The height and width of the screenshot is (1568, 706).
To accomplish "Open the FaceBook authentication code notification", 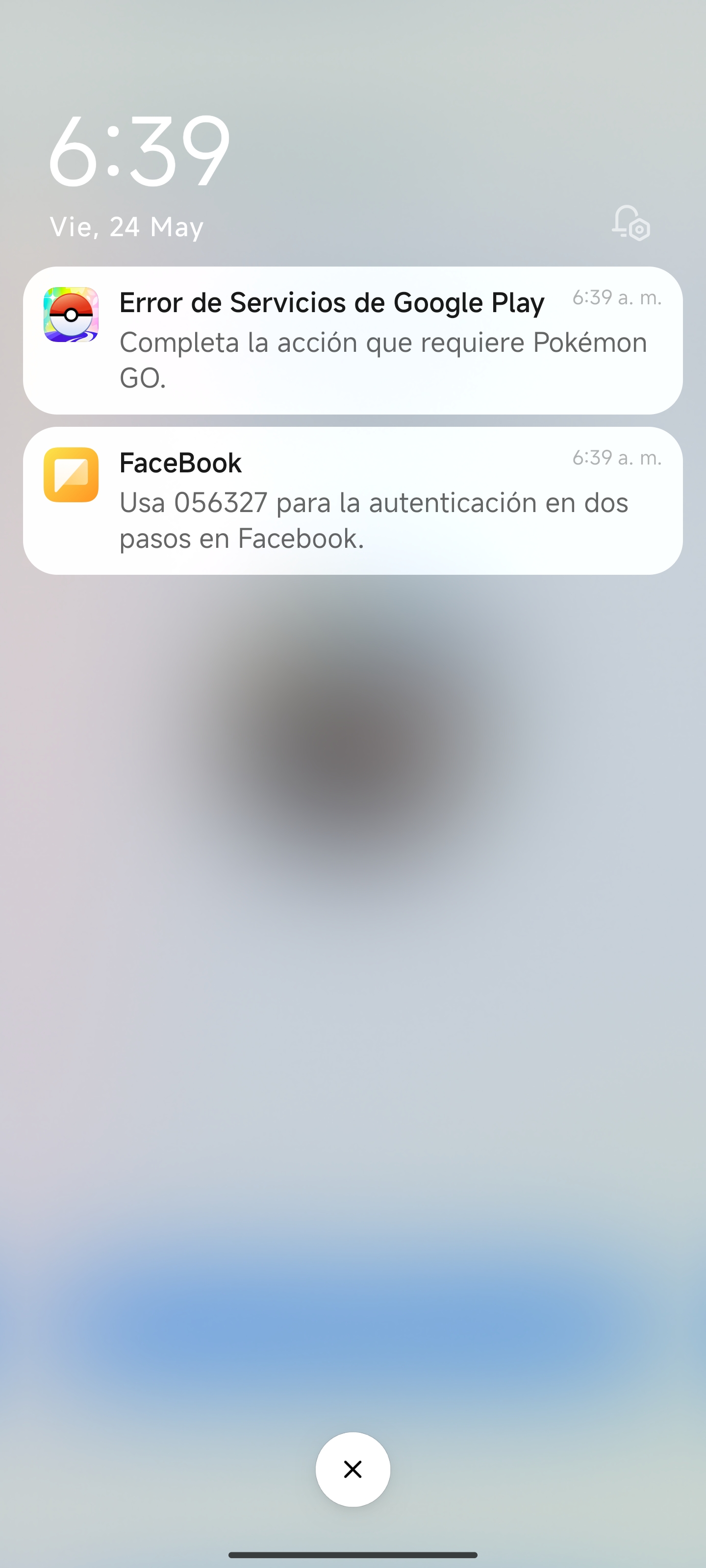I will pyautogui.click(x=353, y=500).
